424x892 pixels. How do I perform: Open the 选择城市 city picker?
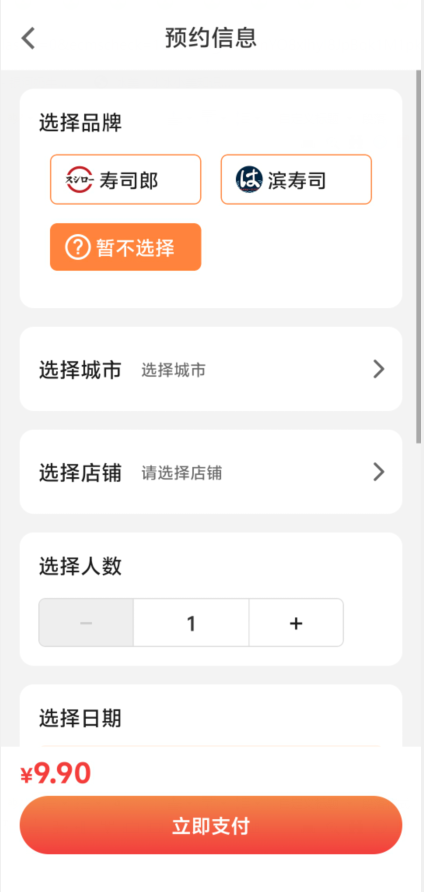[x=211, y=369]
